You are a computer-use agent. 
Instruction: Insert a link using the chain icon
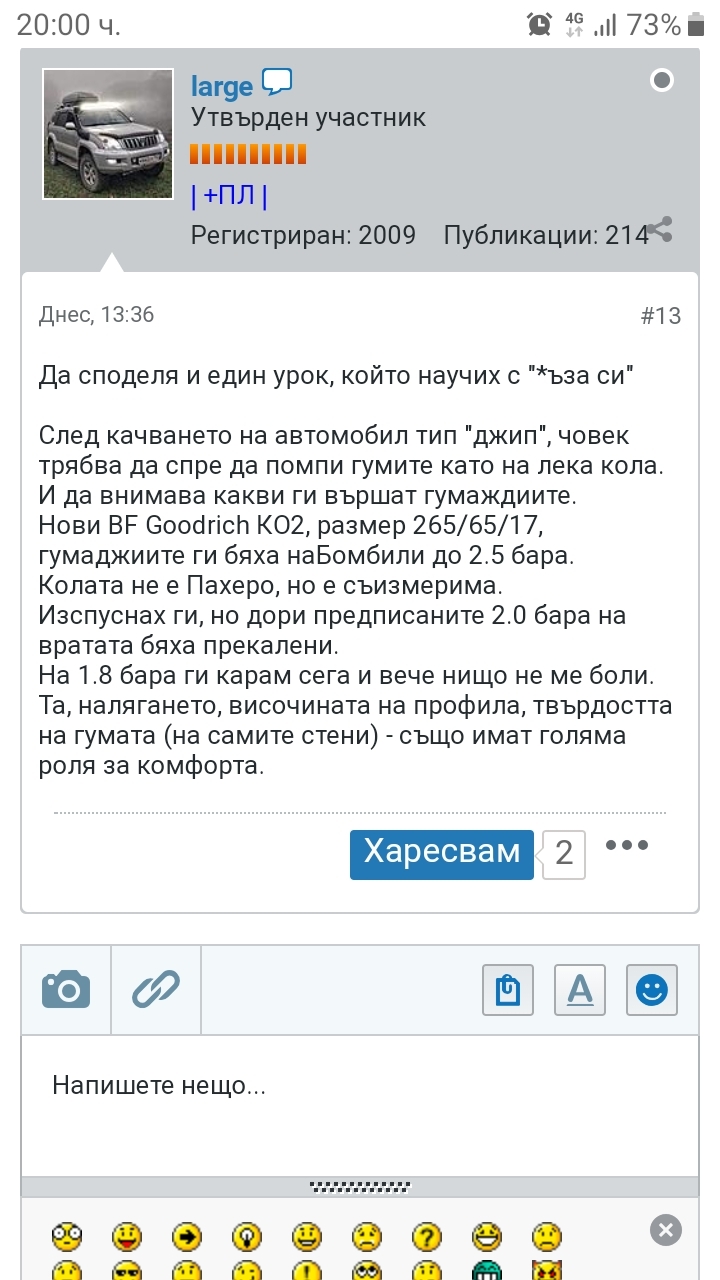pos(156,990)
